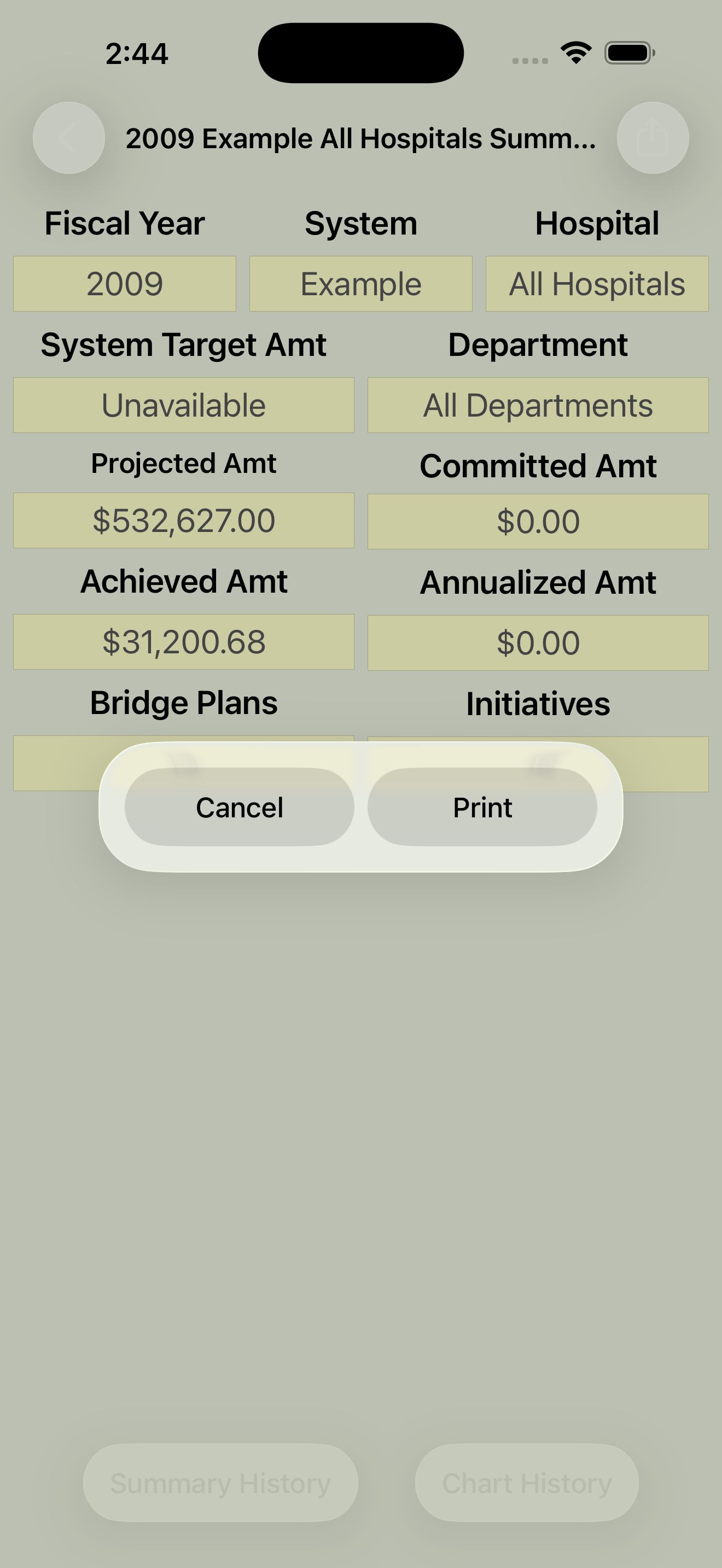The height and width of the screenshot is (1568, 722).
Task: Select the Fiscal Year 2009 field
Action: (125, 284)
